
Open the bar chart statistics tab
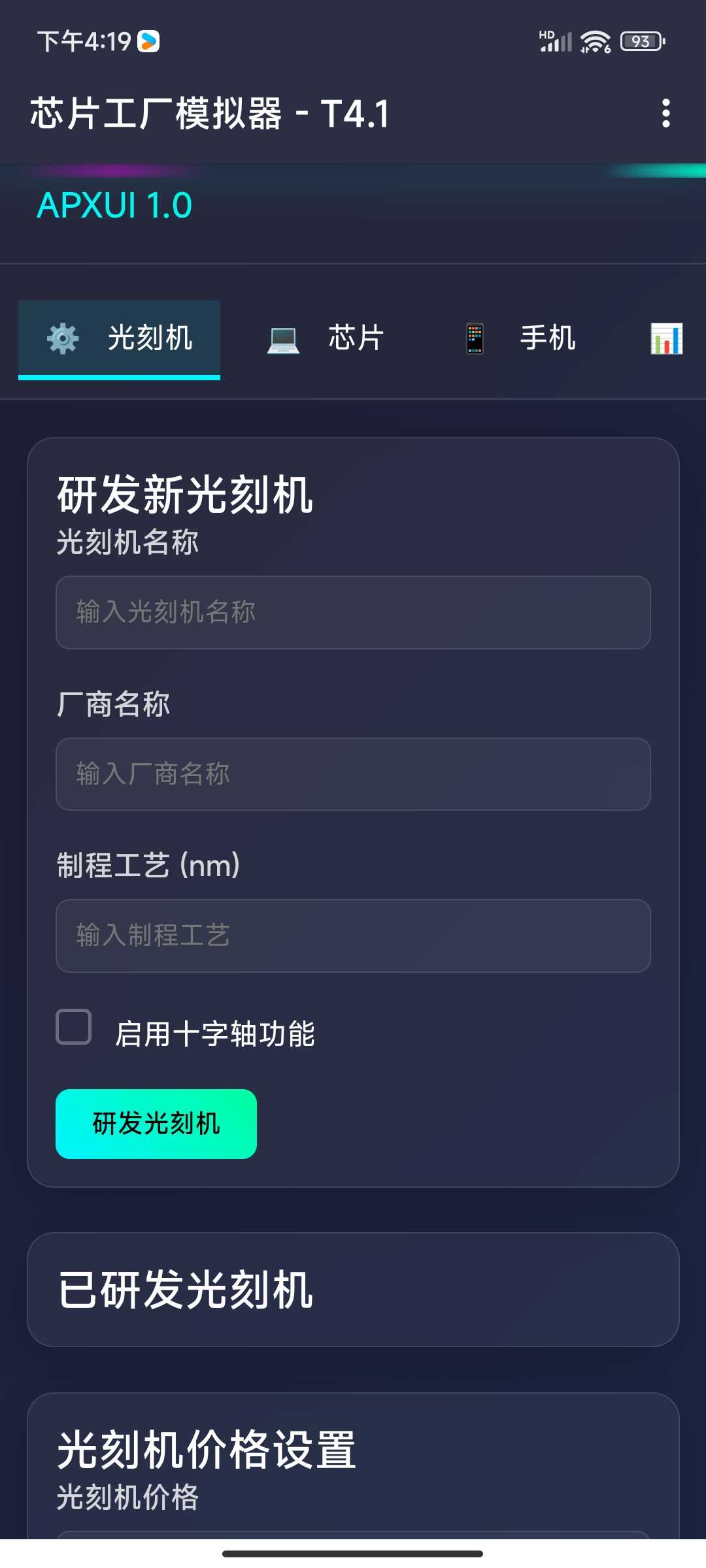[666, 338]
